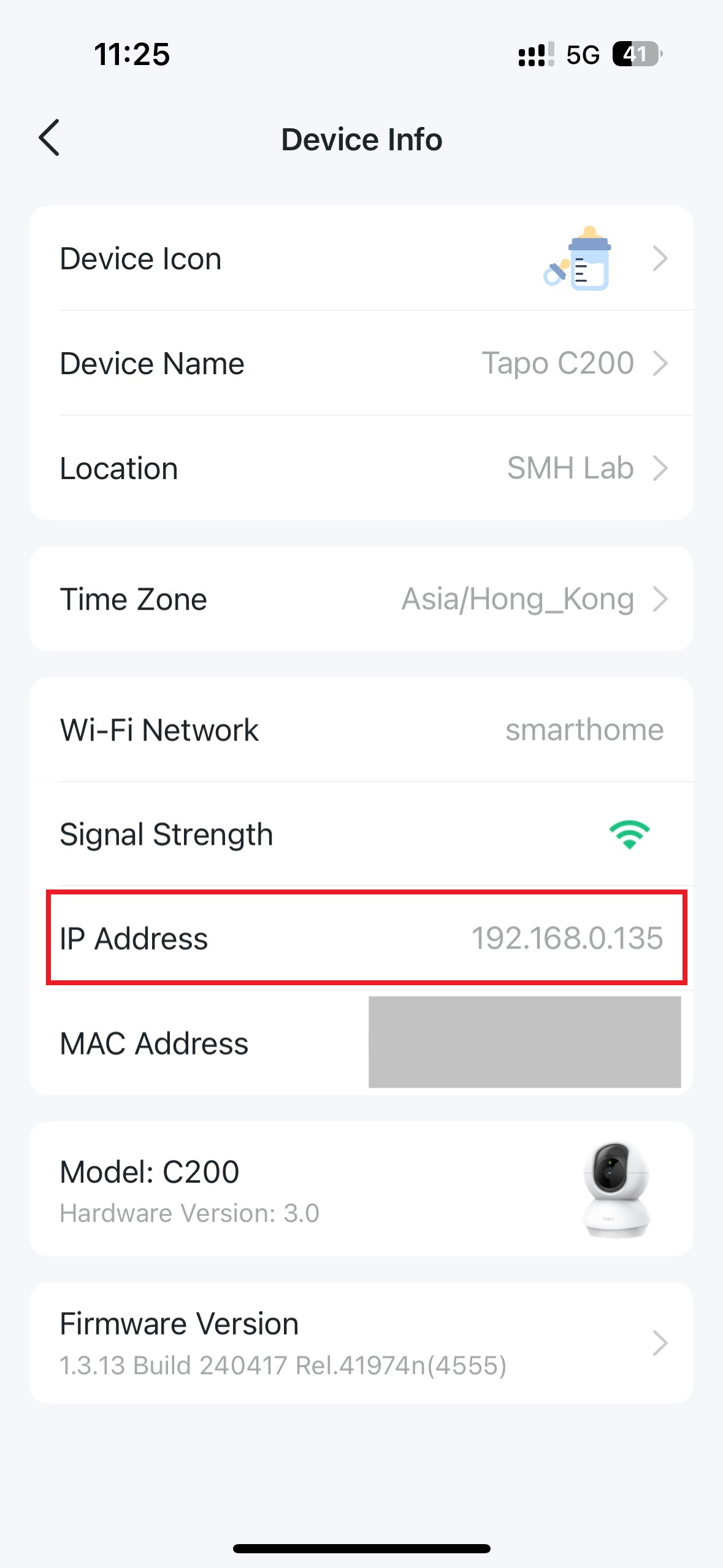The image size is (723, 1568).
Task: Open Time Zone setting
Action: 361,599
